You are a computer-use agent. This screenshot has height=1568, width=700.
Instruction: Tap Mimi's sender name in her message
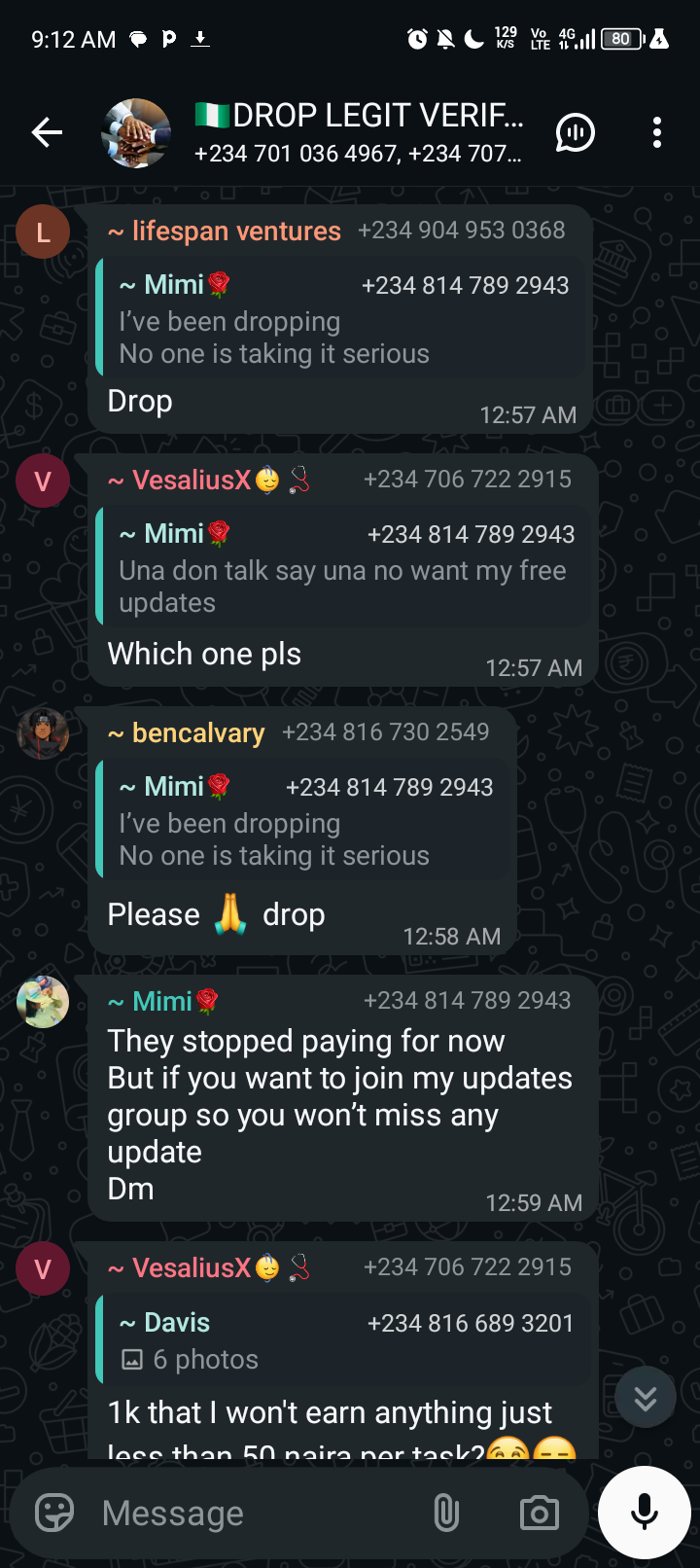(163, 1001)
